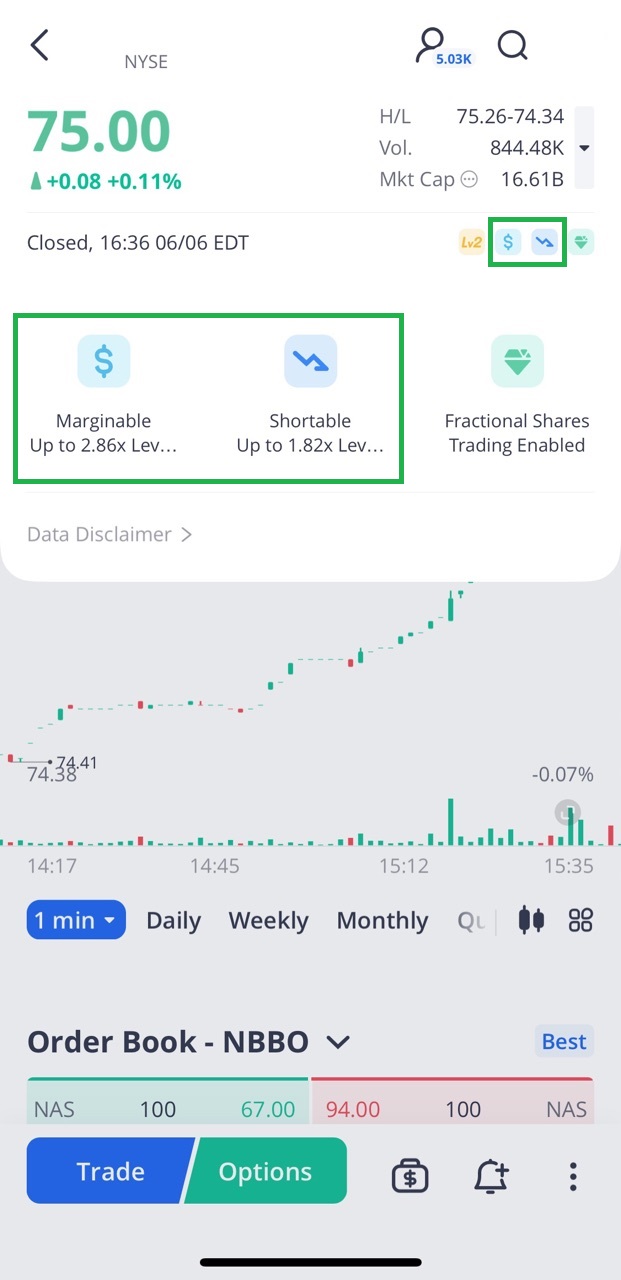621x1280 pixels.
Task: Open Options trading
Action: tap(267, 1171)
